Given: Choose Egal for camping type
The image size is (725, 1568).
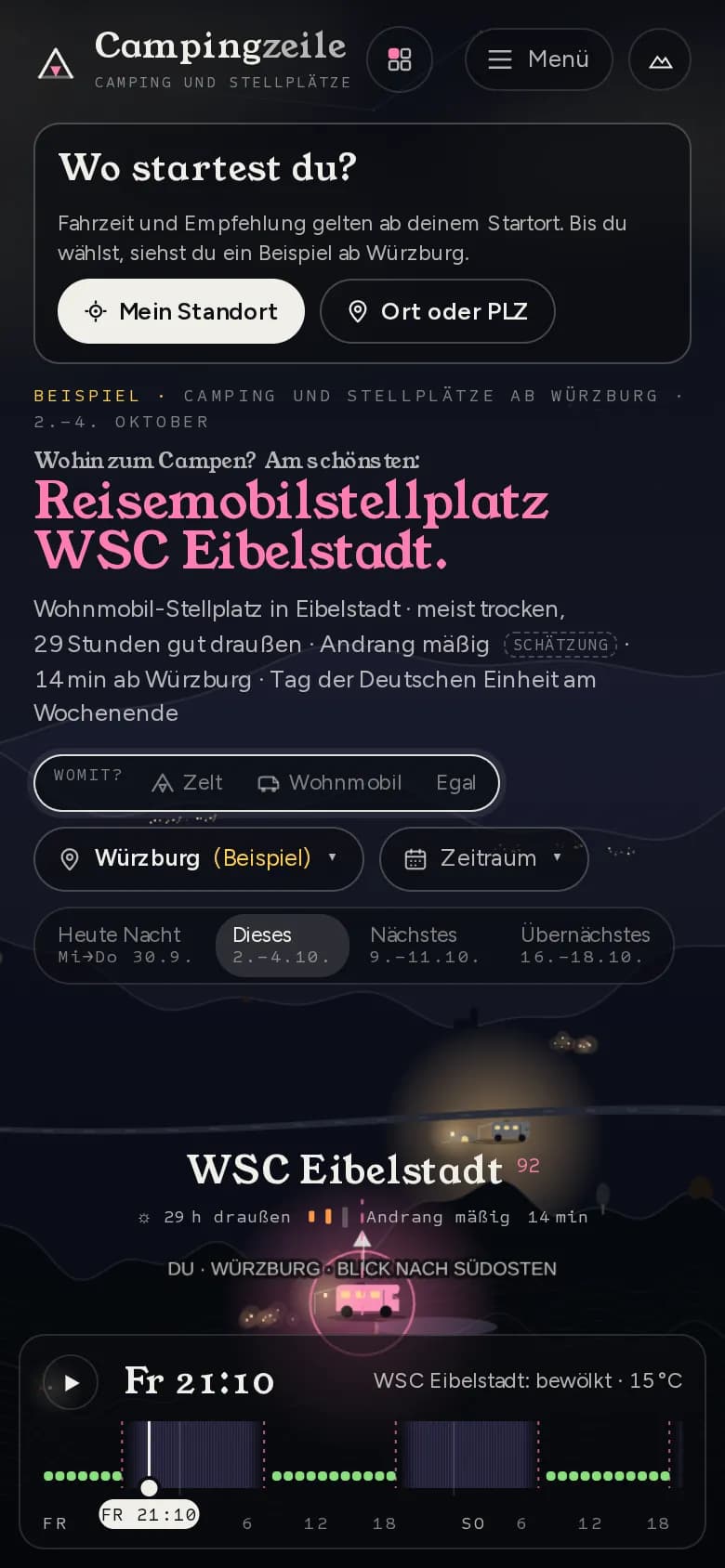Looking at the screenshot, I should [x=455, y=783].
